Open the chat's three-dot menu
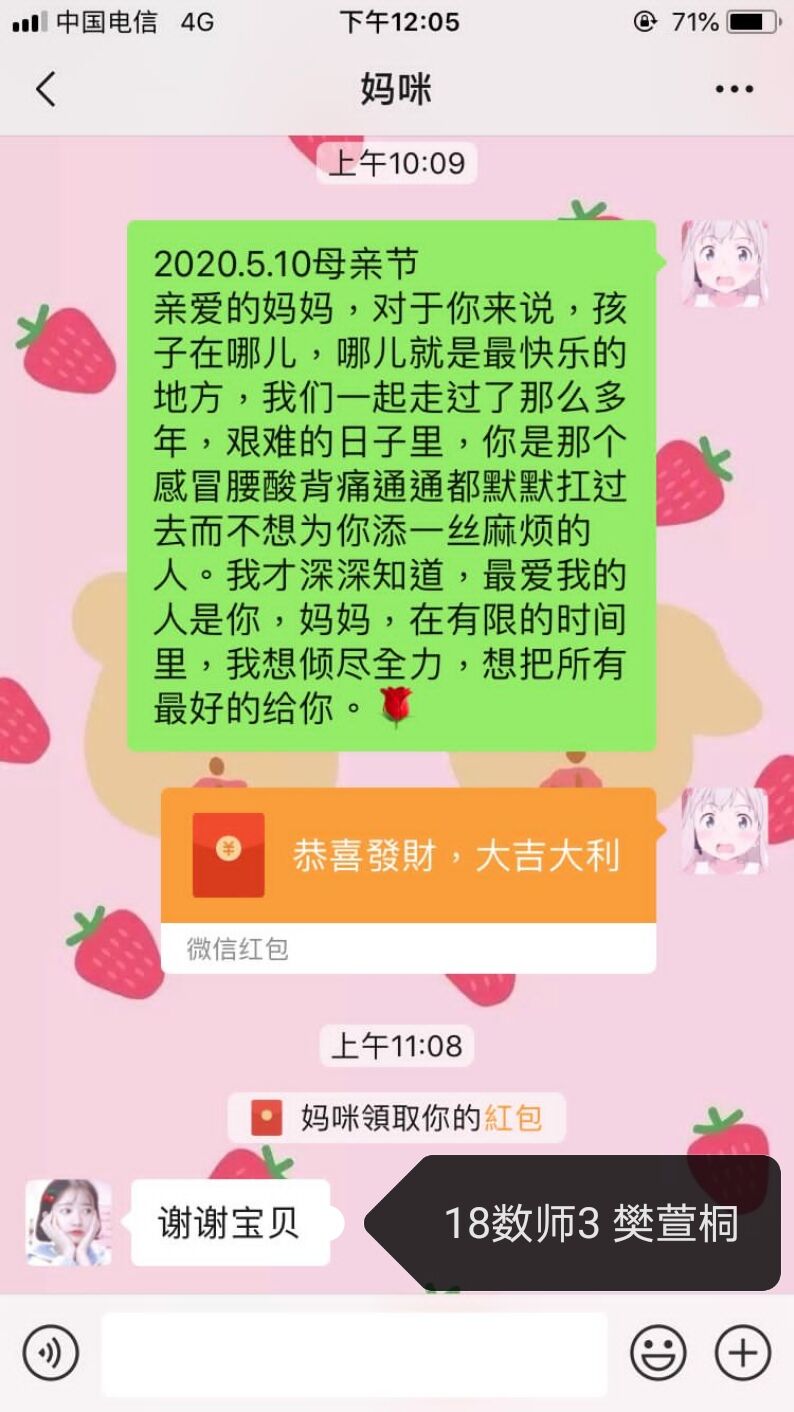 [x=734, y=89]
